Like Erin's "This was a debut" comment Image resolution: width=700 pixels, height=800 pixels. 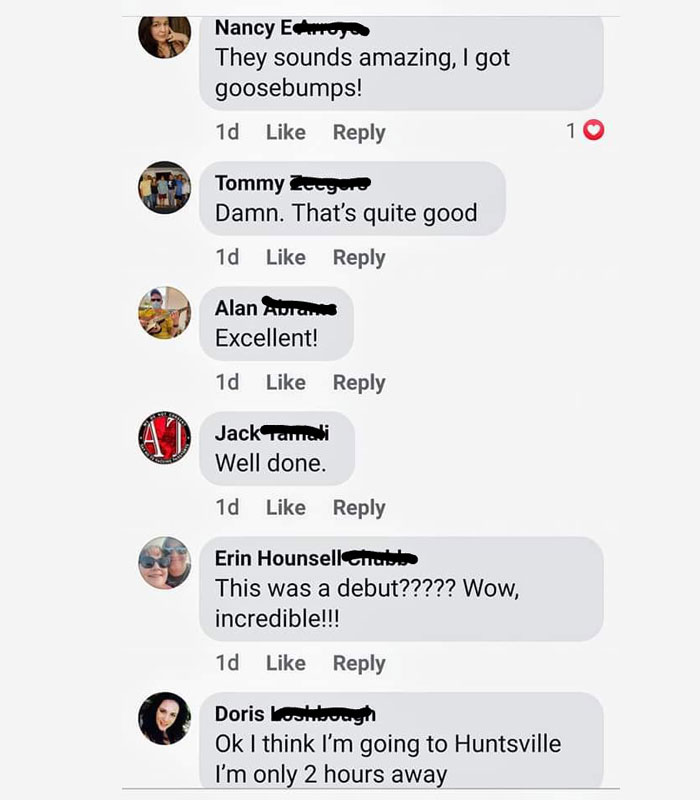(x=285, y=663)
